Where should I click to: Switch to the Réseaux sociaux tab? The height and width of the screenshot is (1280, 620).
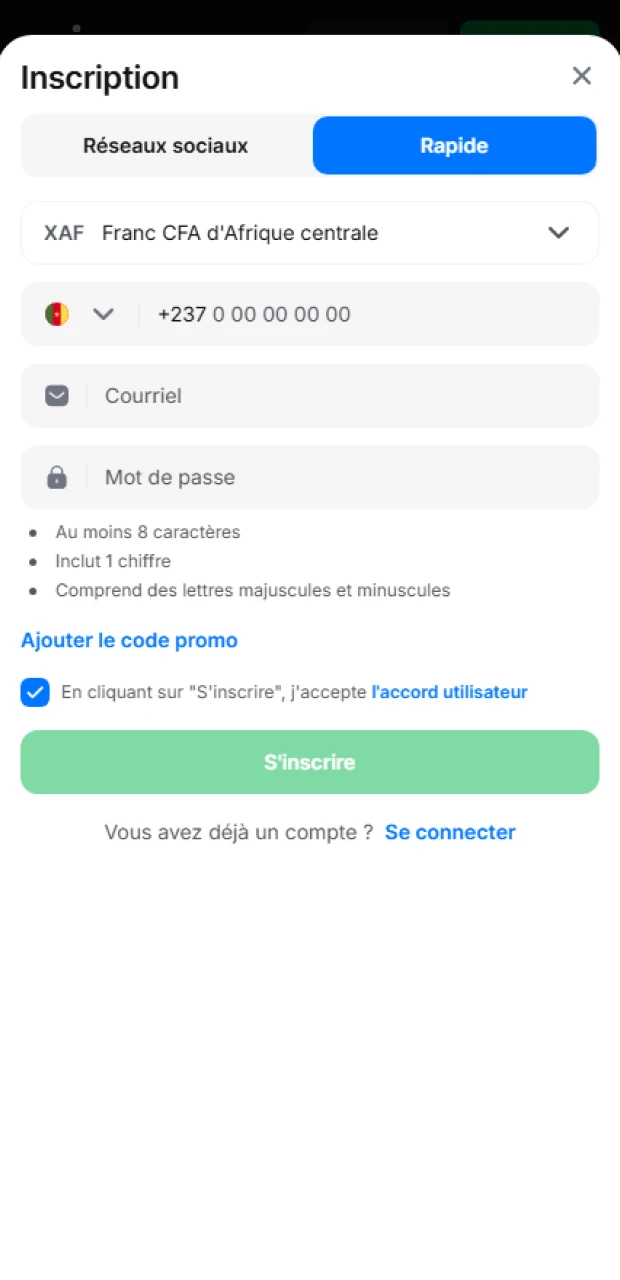(x=165, y=146)
